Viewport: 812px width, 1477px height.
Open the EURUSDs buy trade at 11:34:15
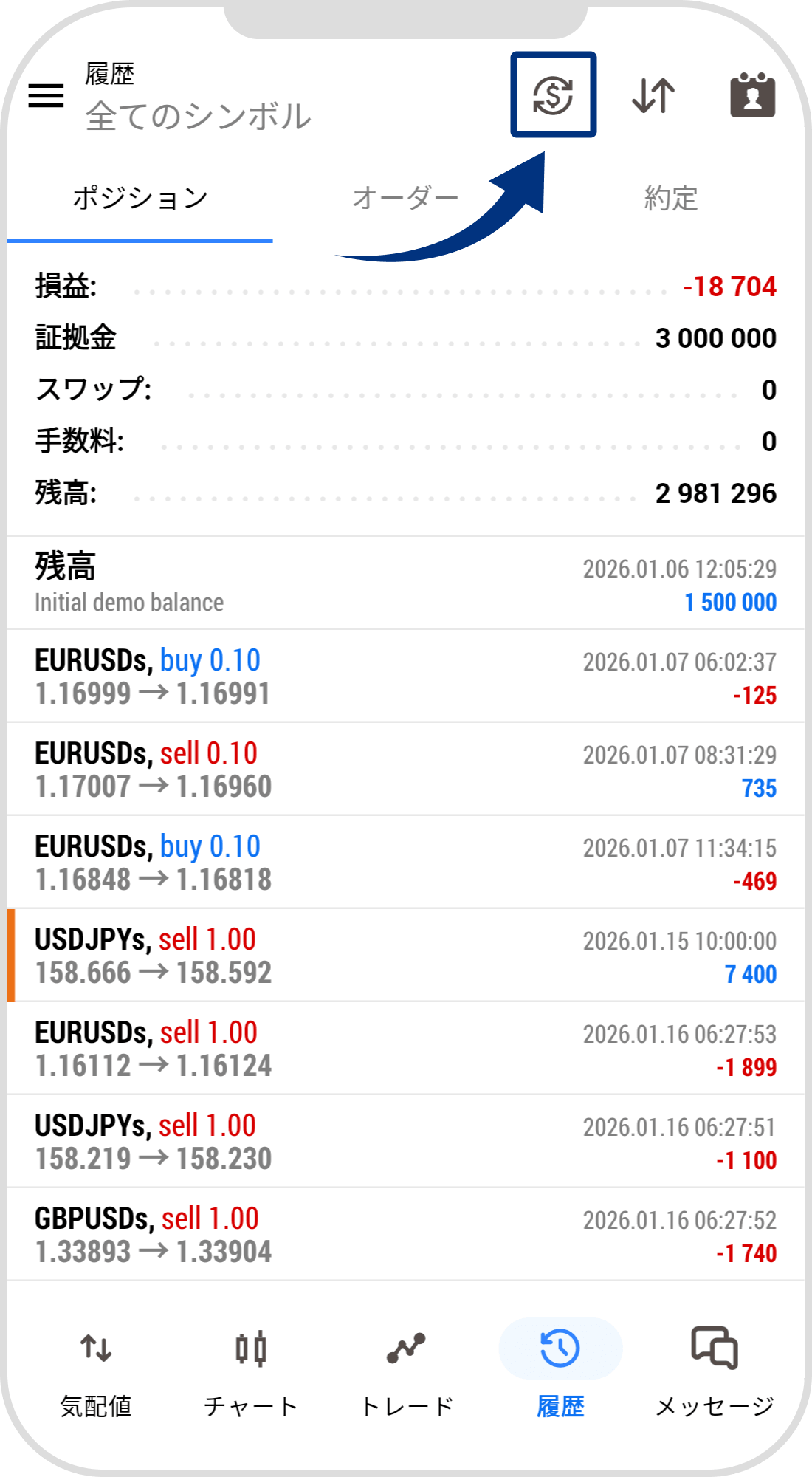coord(405,863)
